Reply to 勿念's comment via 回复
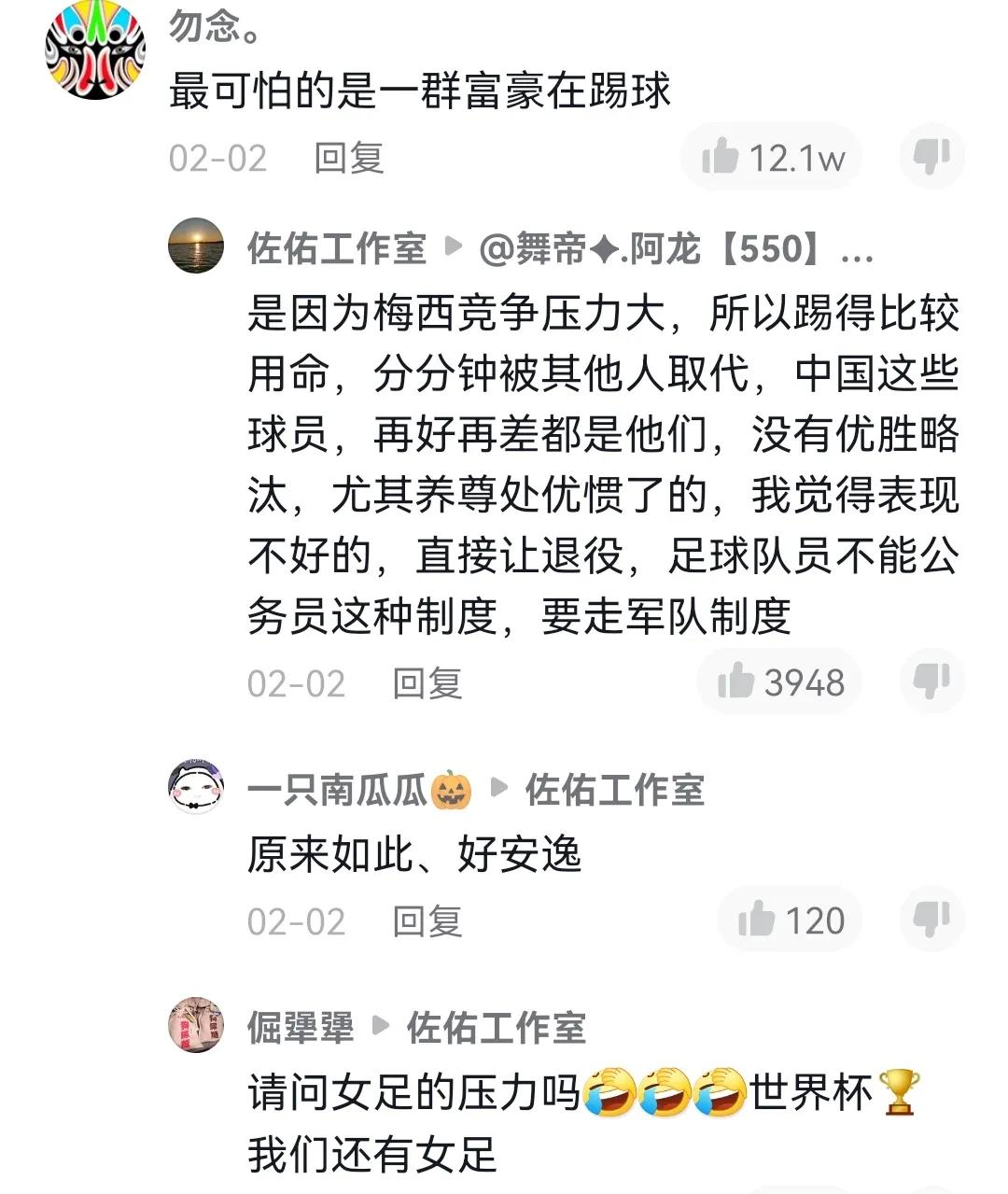The image size is (1008, 1194). pyautogui.click(x=350, y=159)
